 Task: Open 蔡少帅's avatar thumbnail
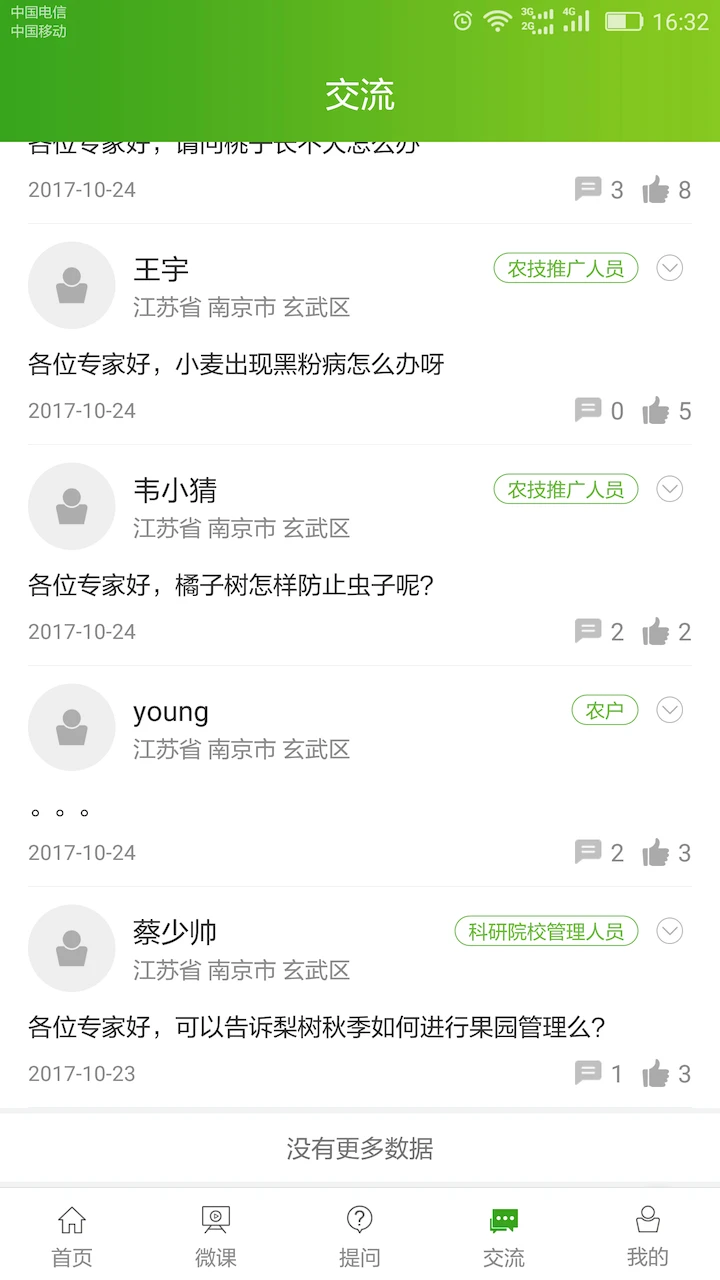[x=71, y=948]
